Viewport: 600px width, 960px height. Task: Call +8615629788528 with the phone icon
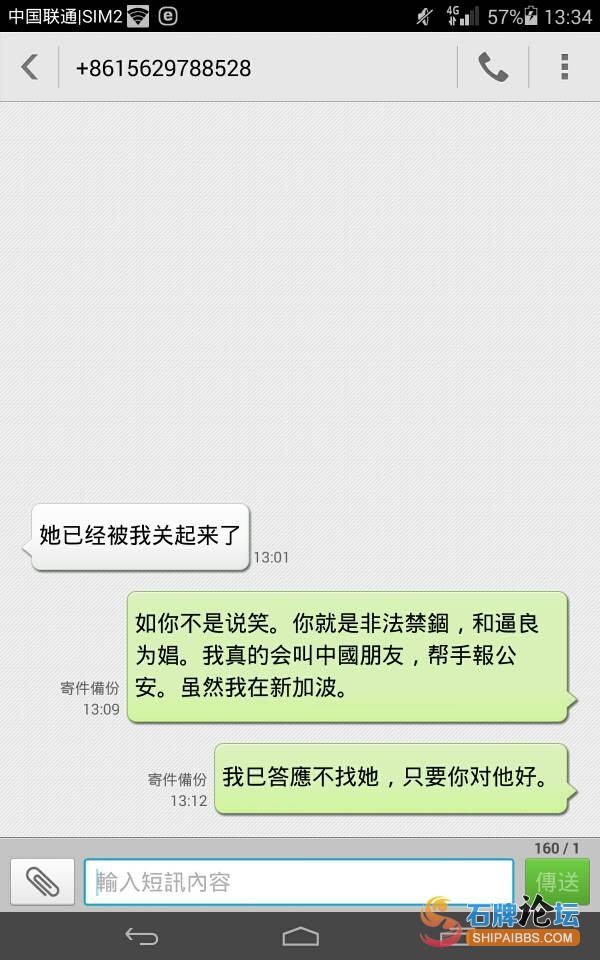493,68
